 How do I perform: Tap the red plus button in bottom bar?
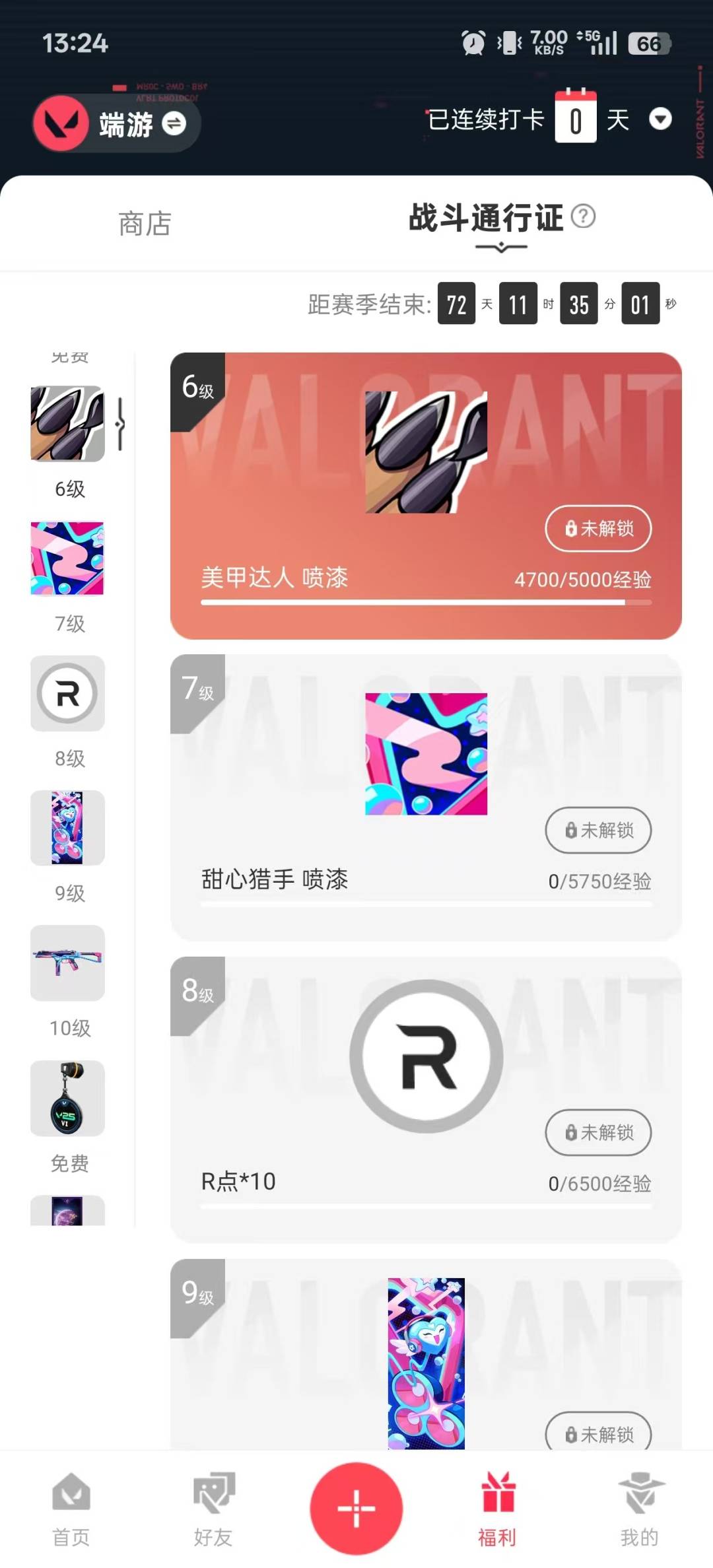pos(356,1509)
